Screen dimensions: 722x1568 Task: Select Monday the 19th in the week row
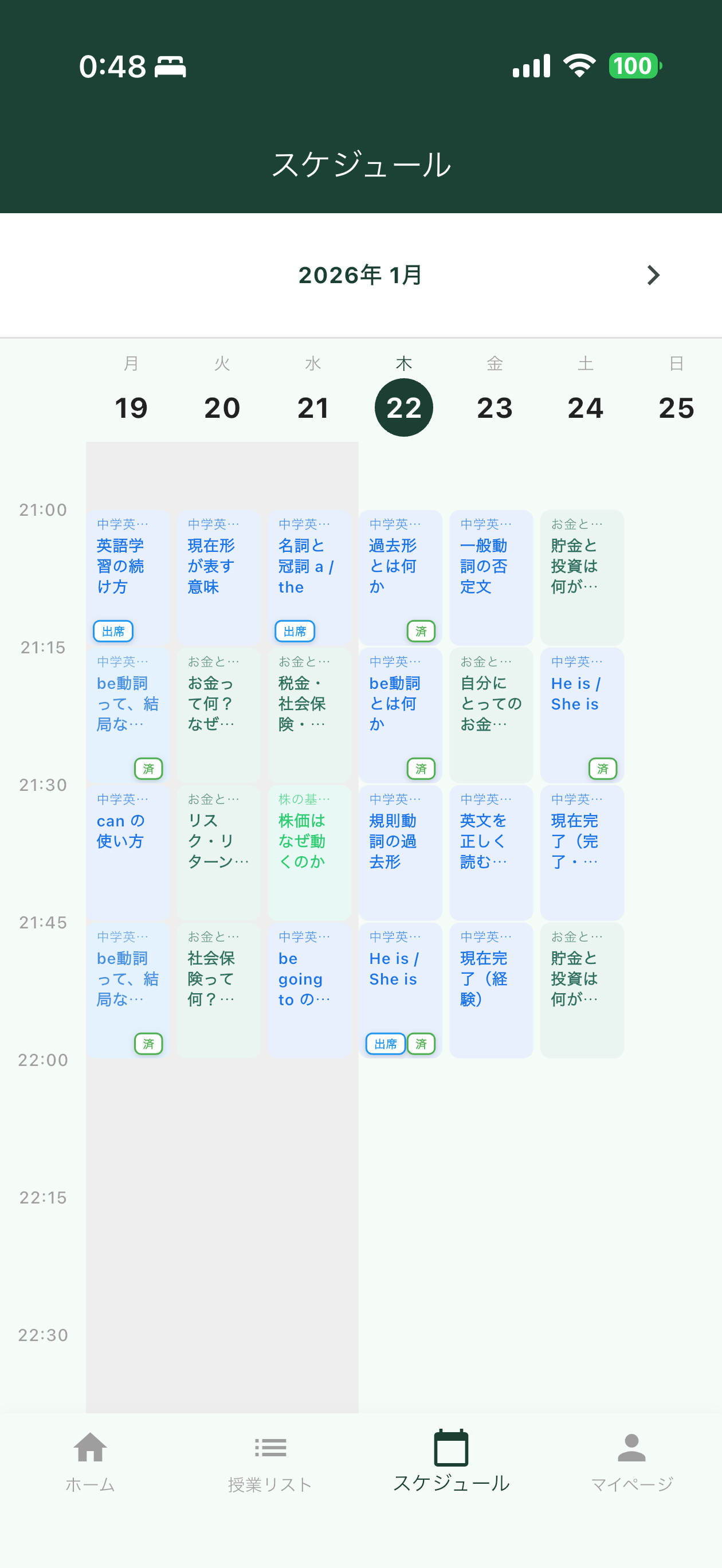click(x=131, y=407)
